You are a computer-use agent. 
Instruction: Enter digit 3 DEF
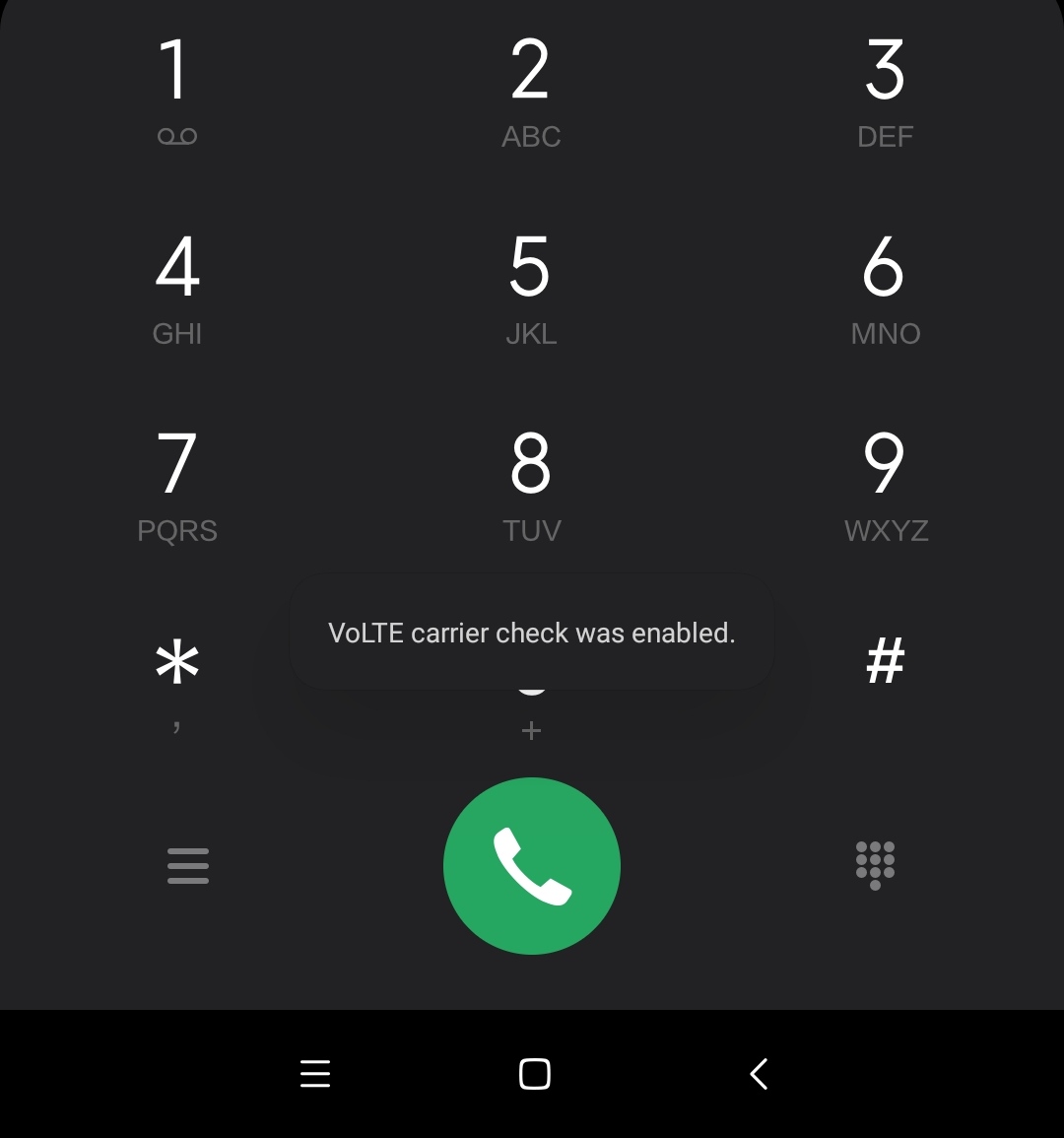[886, 91]
